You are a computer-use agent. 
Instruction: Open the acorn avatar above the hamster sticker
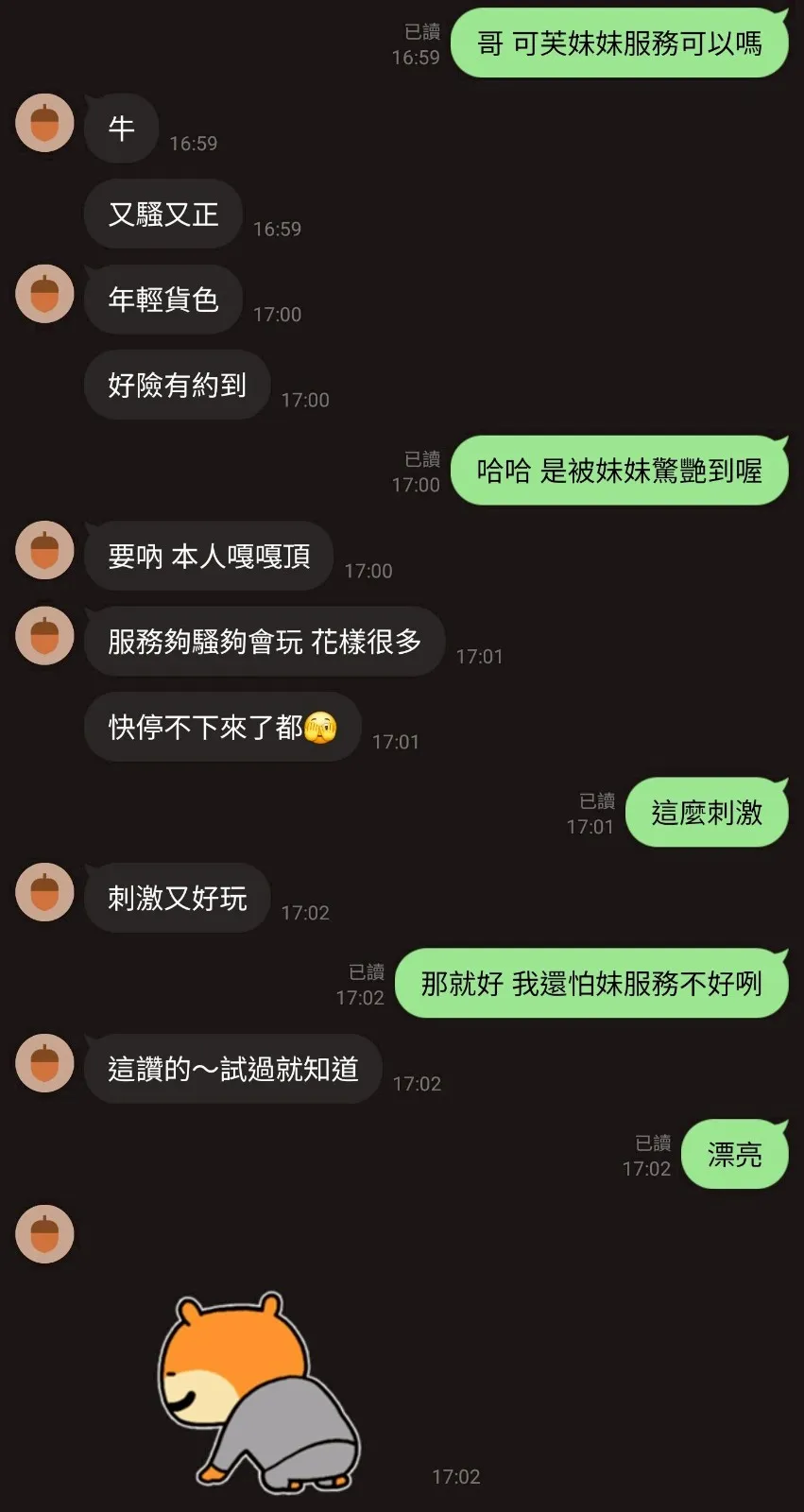pyautogui.click(x=43, y=1234)
